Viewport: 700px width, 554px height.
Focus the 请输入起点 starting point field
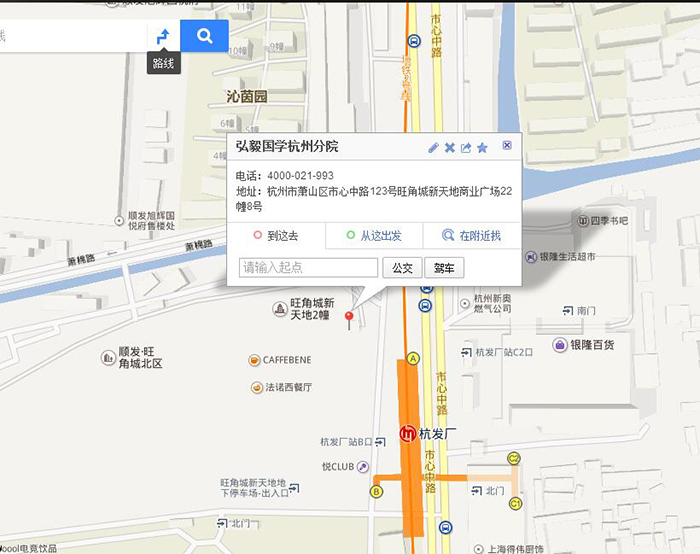[309, 268]
